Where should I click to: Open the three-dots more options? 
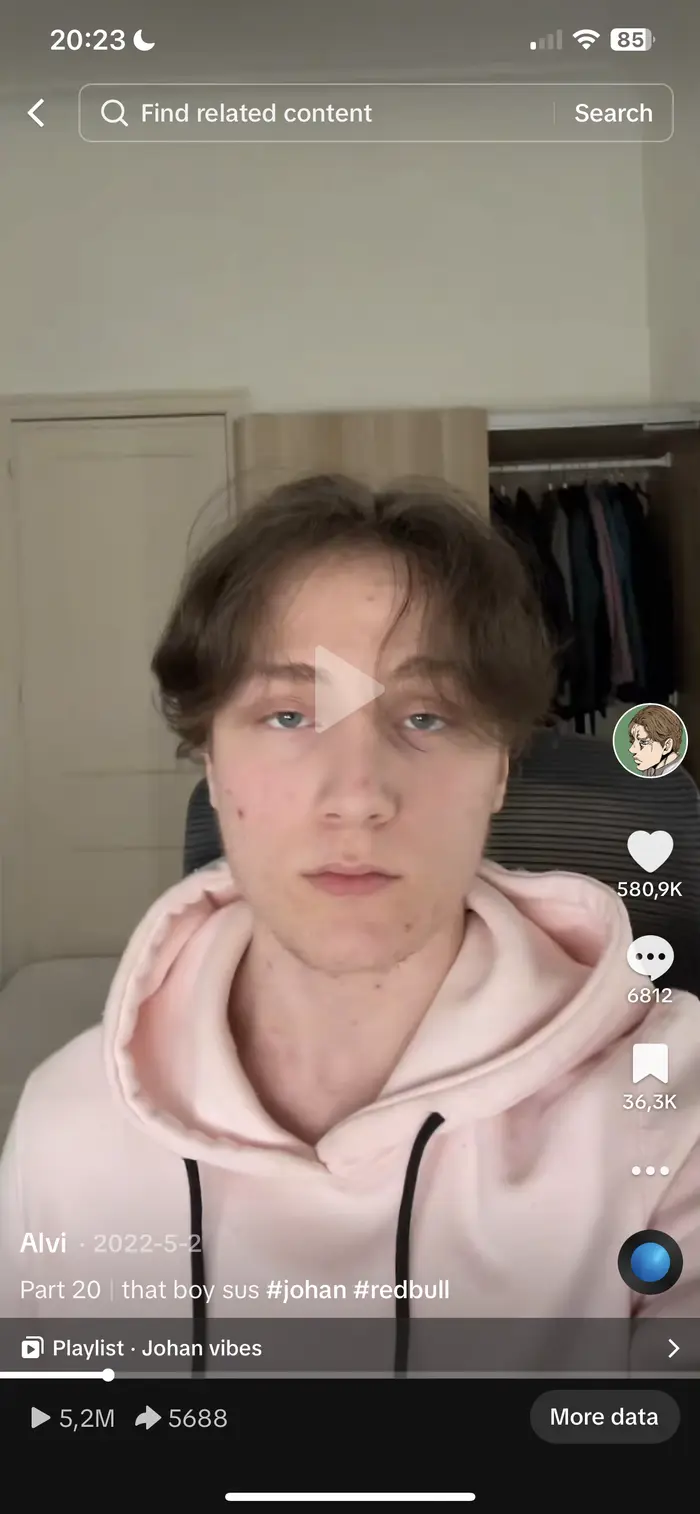point(650,1170)
